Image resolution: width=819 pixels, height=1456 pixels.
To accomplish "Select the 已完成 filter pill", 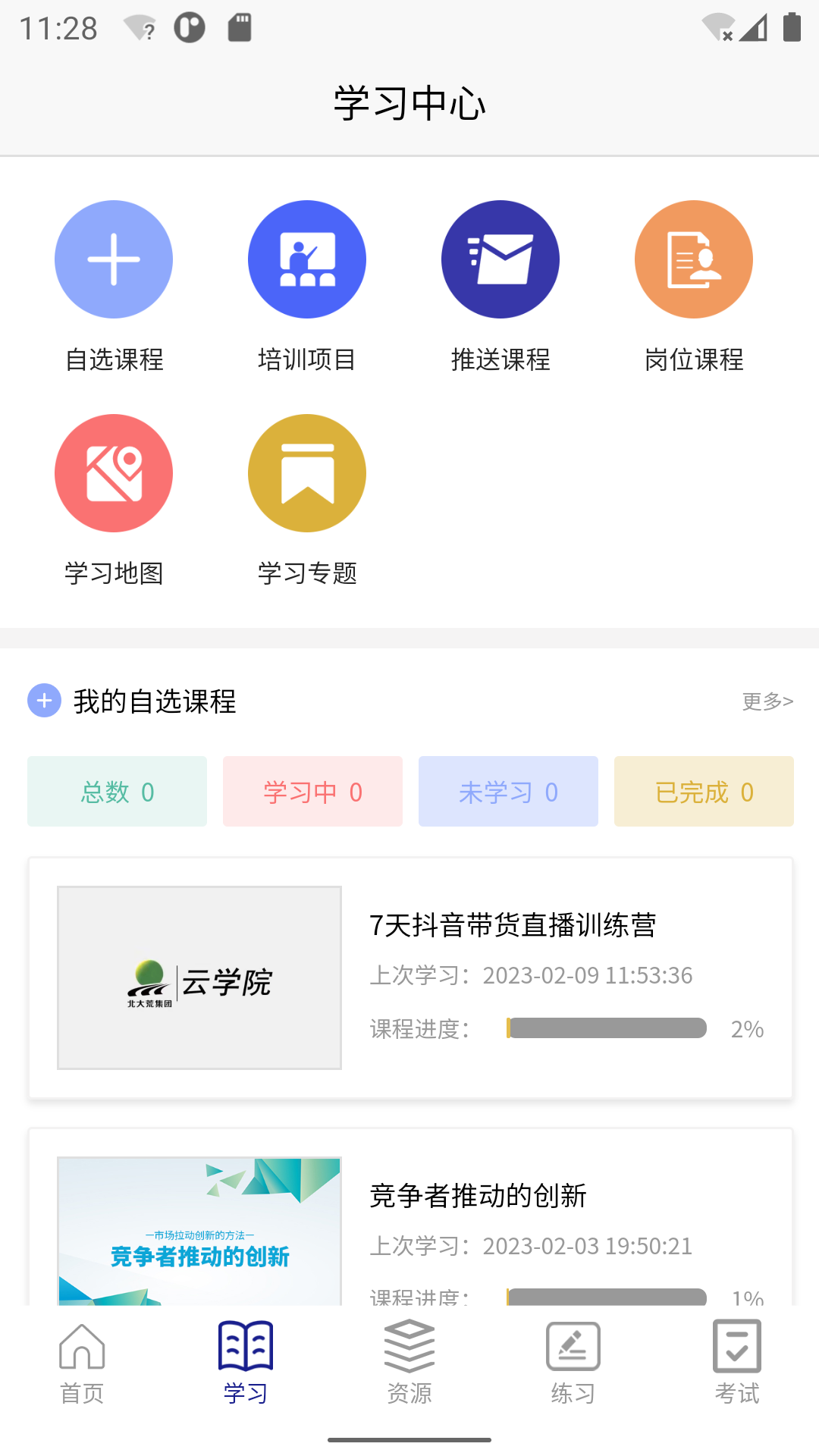I will 703,791.
